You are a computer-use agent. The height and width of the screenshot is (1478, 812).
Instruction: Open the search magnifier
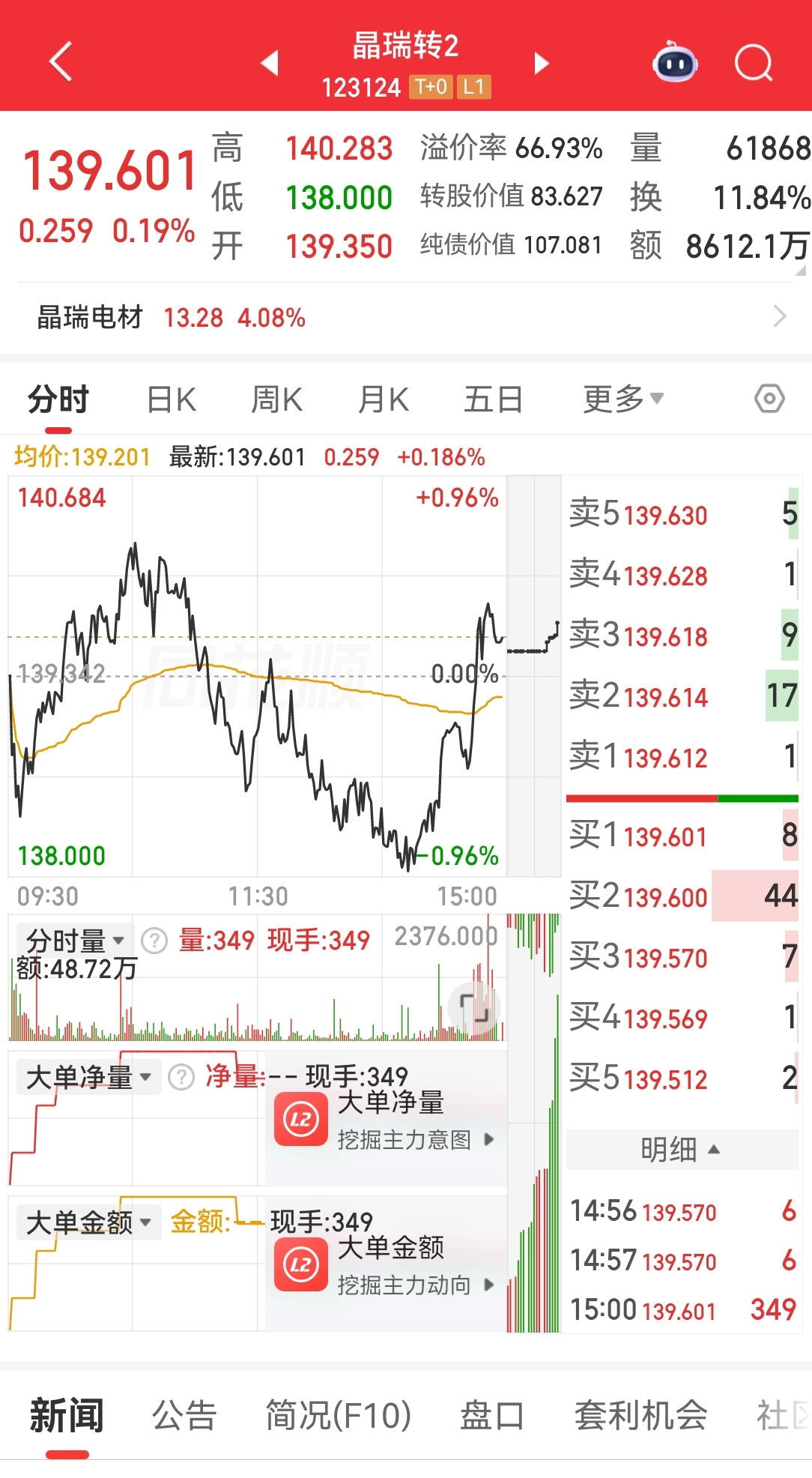point(754,63)
